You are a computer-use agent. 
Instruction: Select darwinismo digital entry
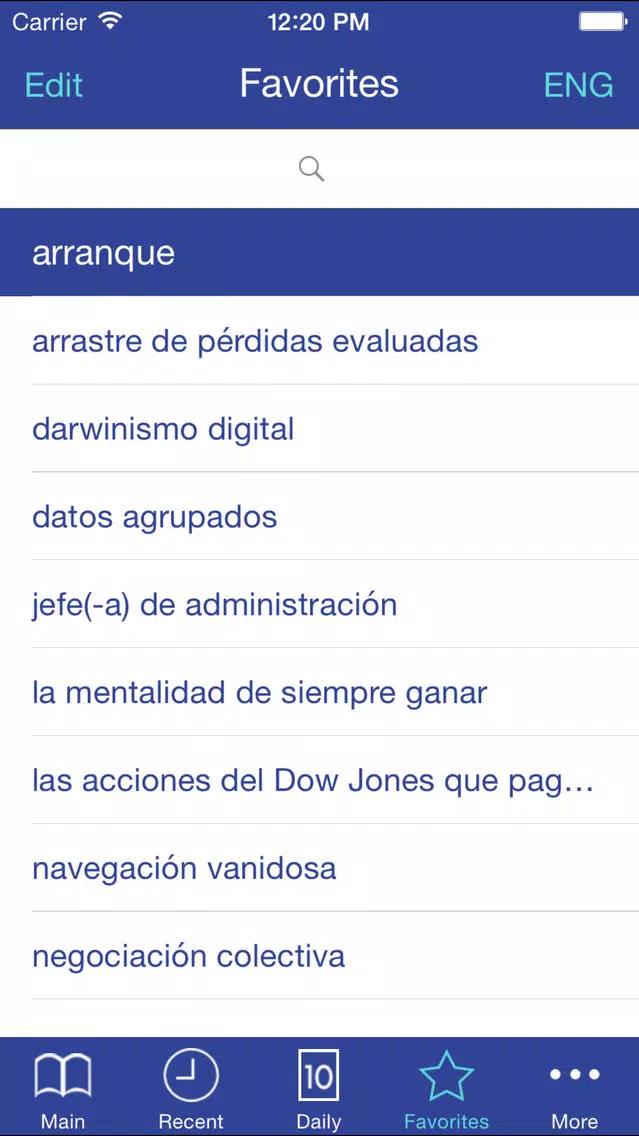pos(320,428)
